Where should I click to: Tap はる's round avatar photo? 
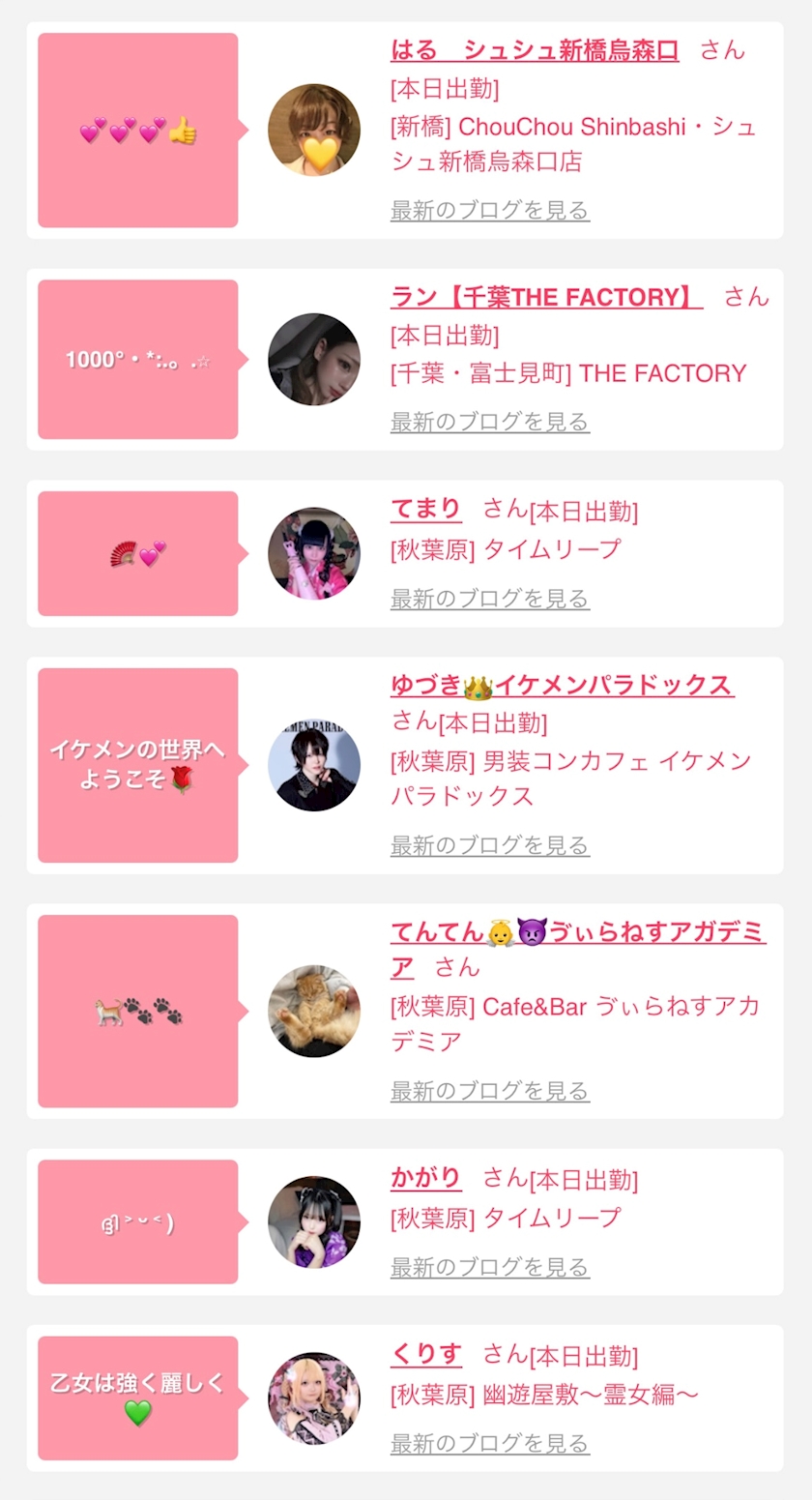coord(314,131)
